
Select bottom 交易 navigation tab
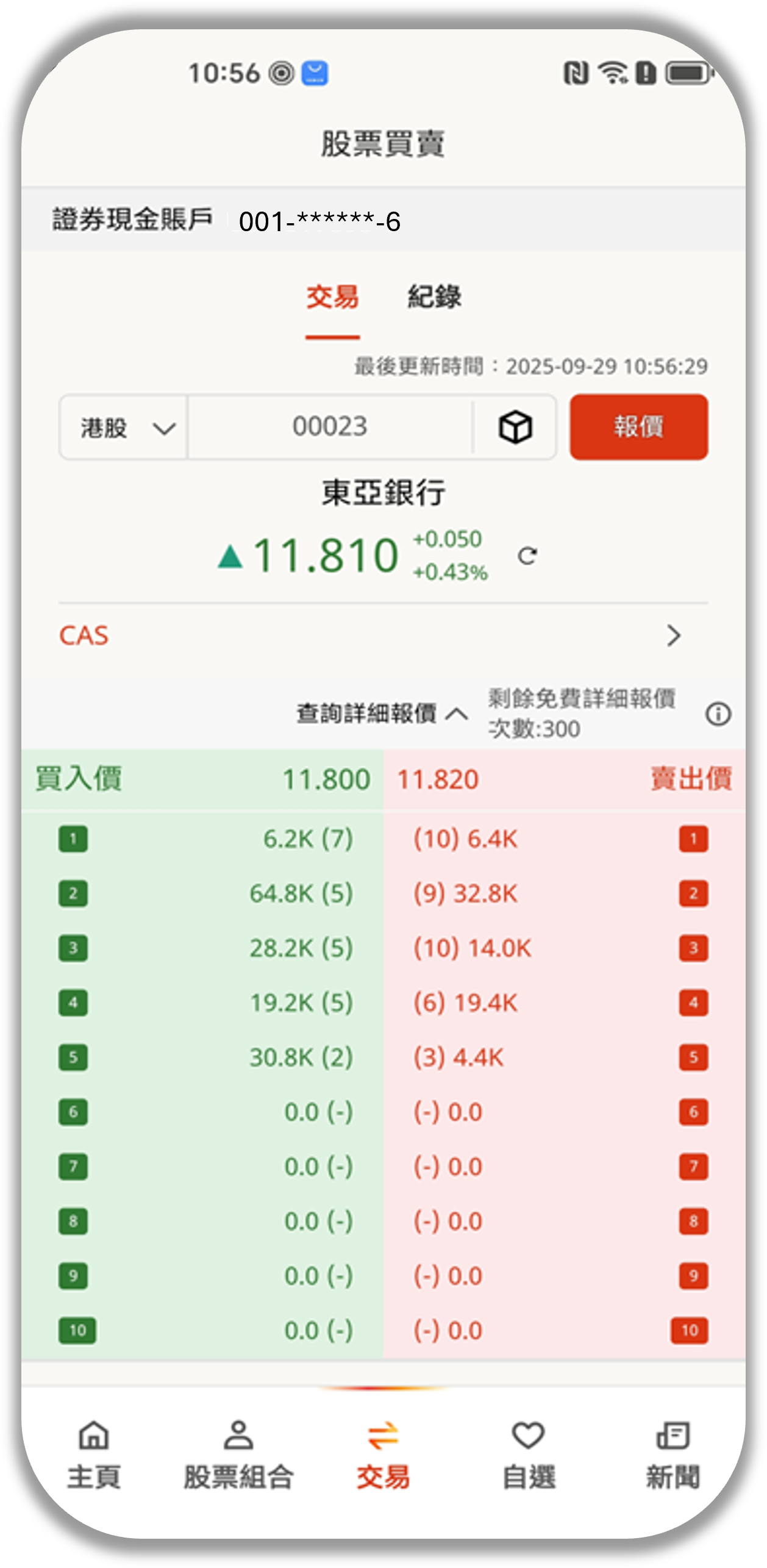(383, 1455)
